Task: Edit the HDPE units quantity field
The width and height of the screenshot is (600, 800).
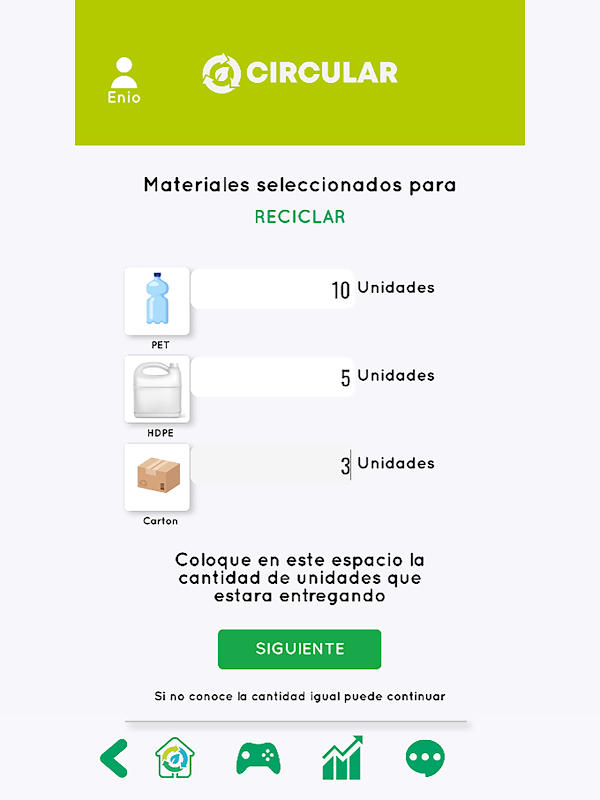Action: pyautogui.click(x=272, y=377)
